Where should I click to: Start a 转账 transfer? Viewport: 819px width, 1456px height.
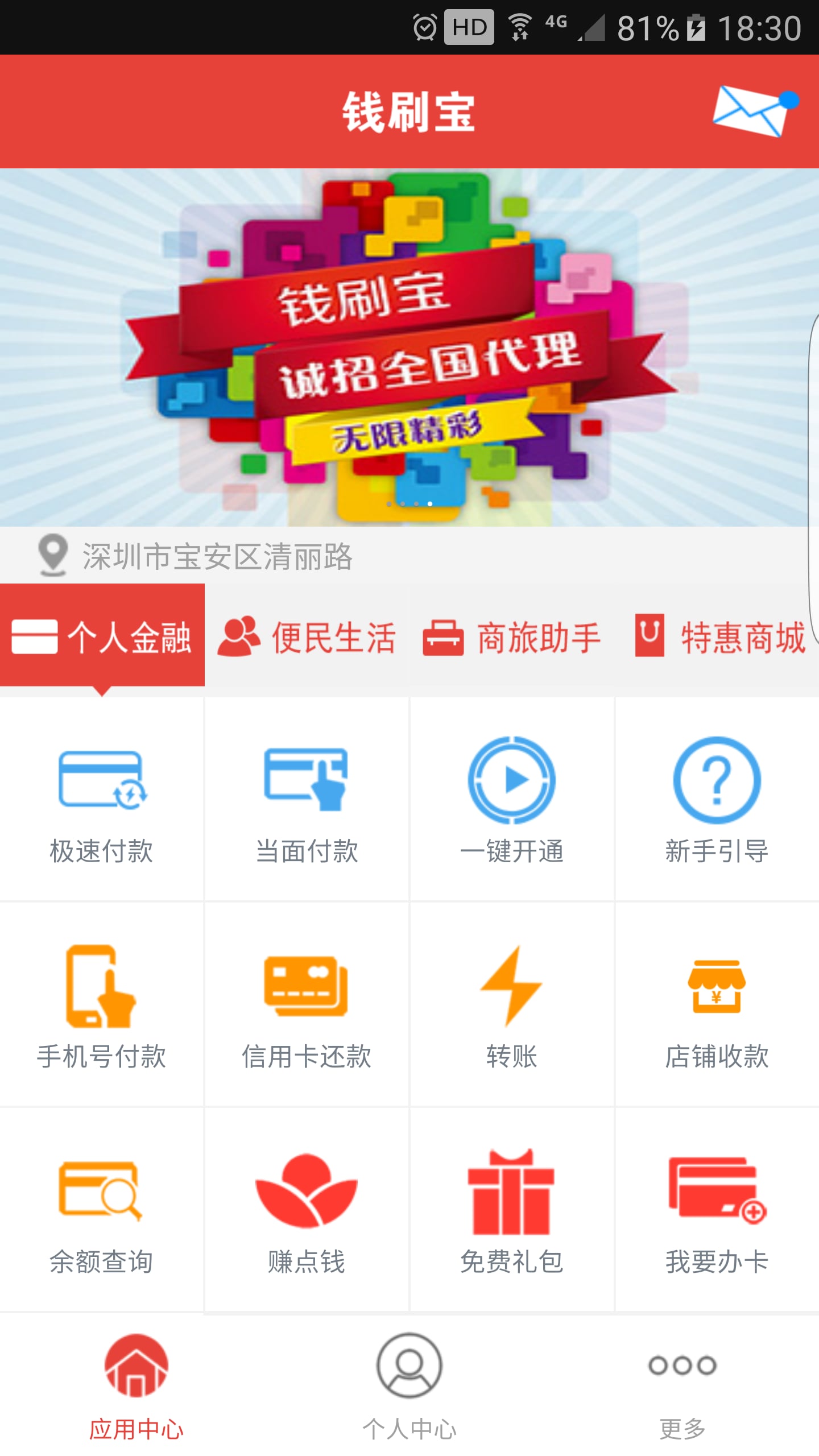(x=511, y=1005)
